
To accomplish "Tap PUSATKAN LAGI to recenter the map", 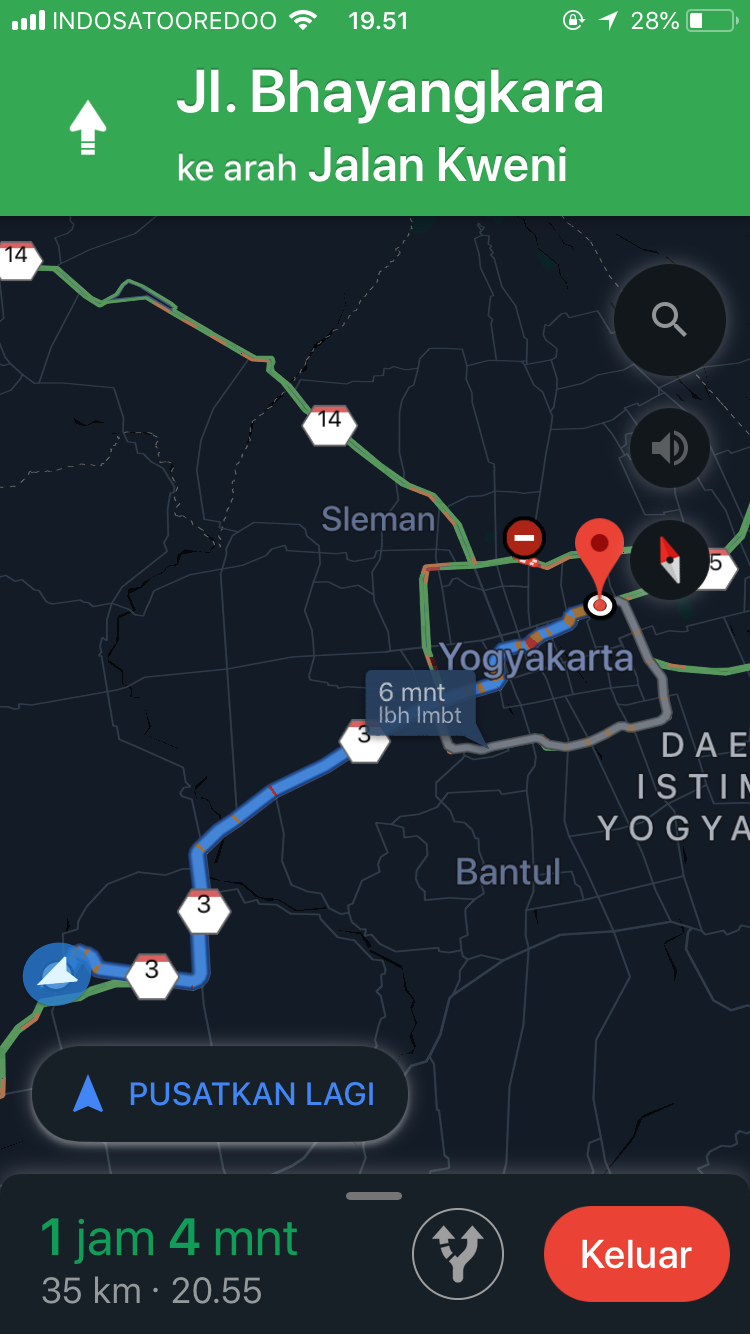I will (x=220, y=1094).
